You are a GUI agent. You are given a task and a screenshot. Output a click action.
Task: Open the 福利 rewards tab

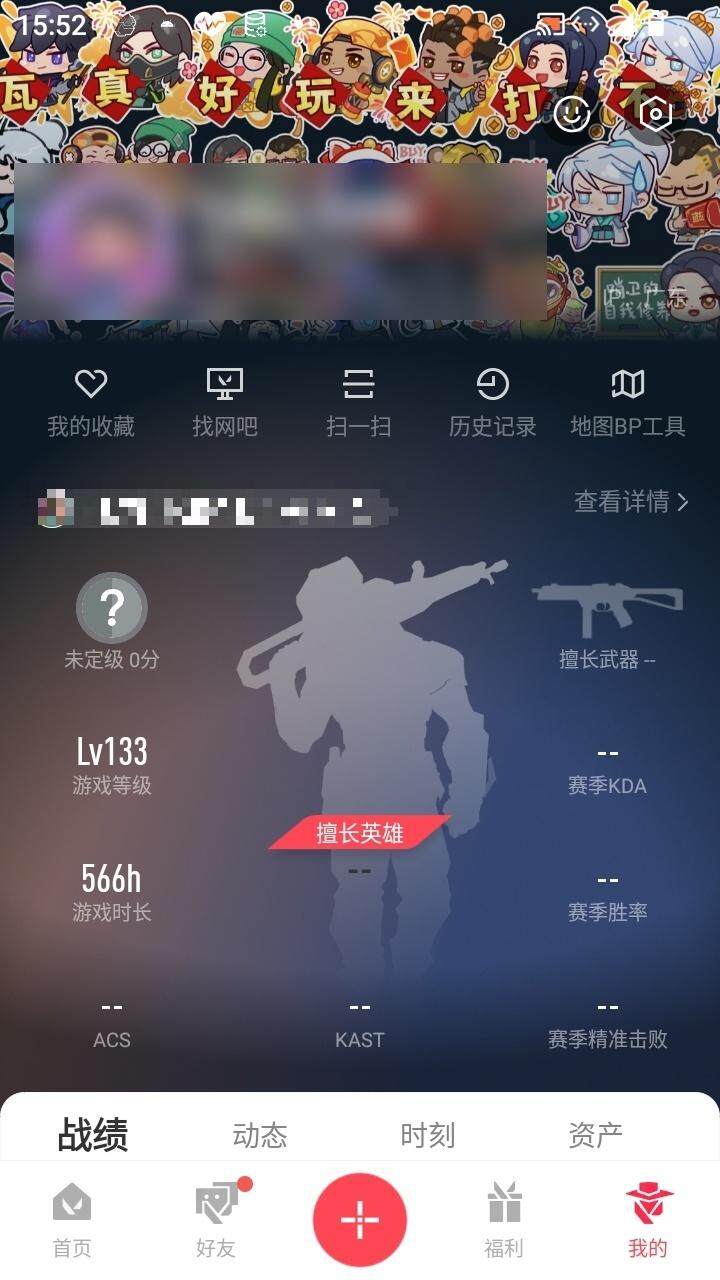tap(504, 1220)
